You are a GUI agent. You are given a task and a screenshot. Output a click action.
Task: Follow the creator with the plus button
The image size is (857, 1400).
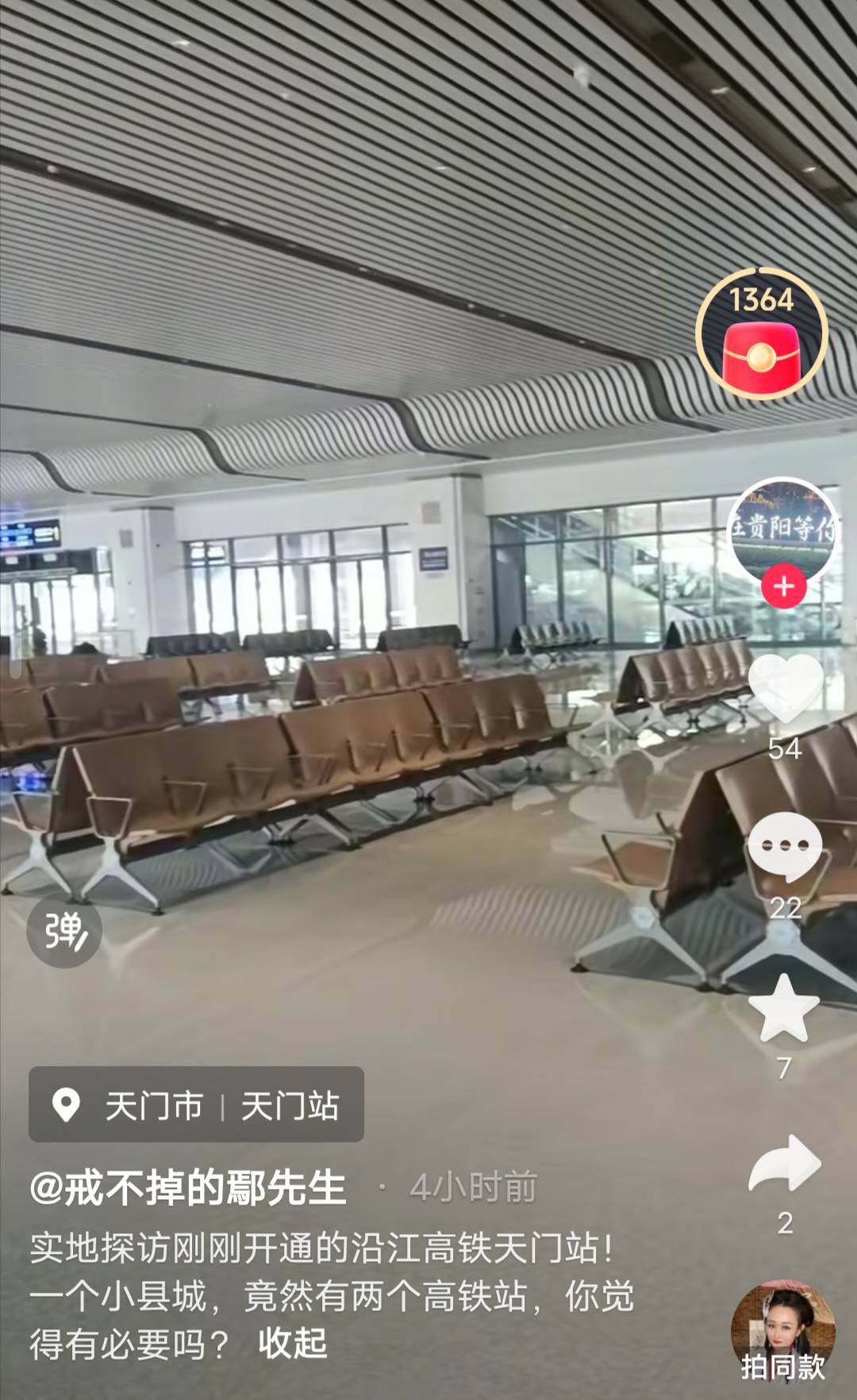coord(784,587)
